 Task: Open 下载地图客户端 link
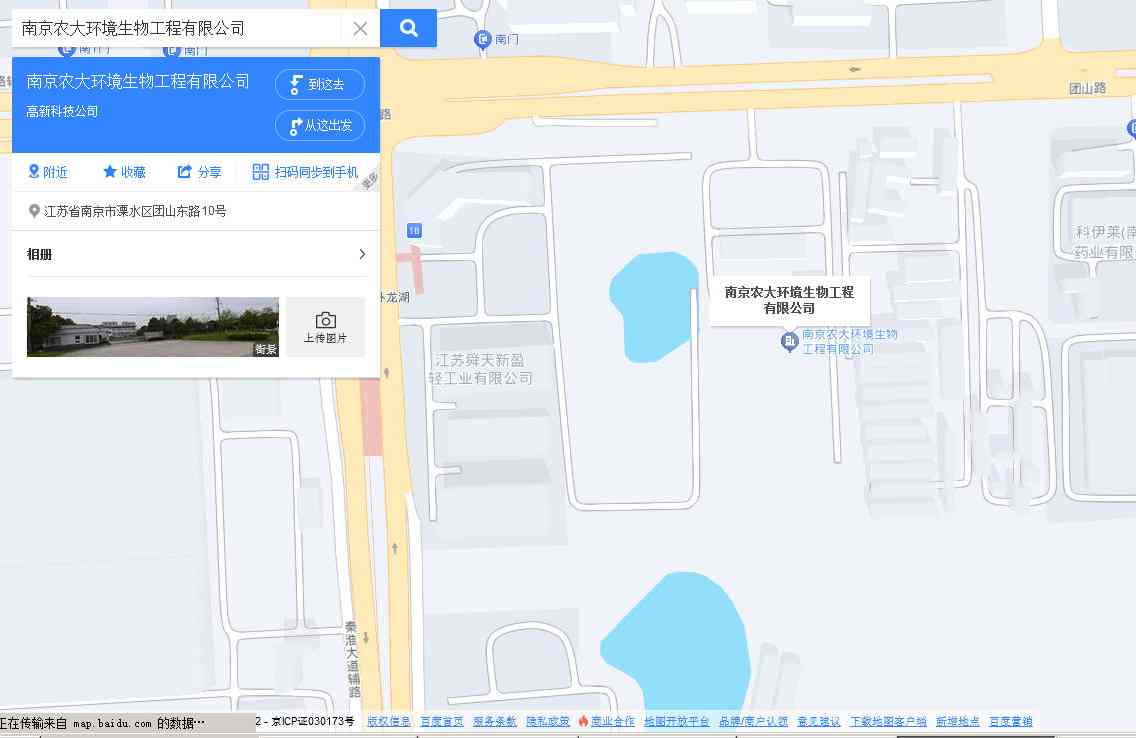pos(887,721)
